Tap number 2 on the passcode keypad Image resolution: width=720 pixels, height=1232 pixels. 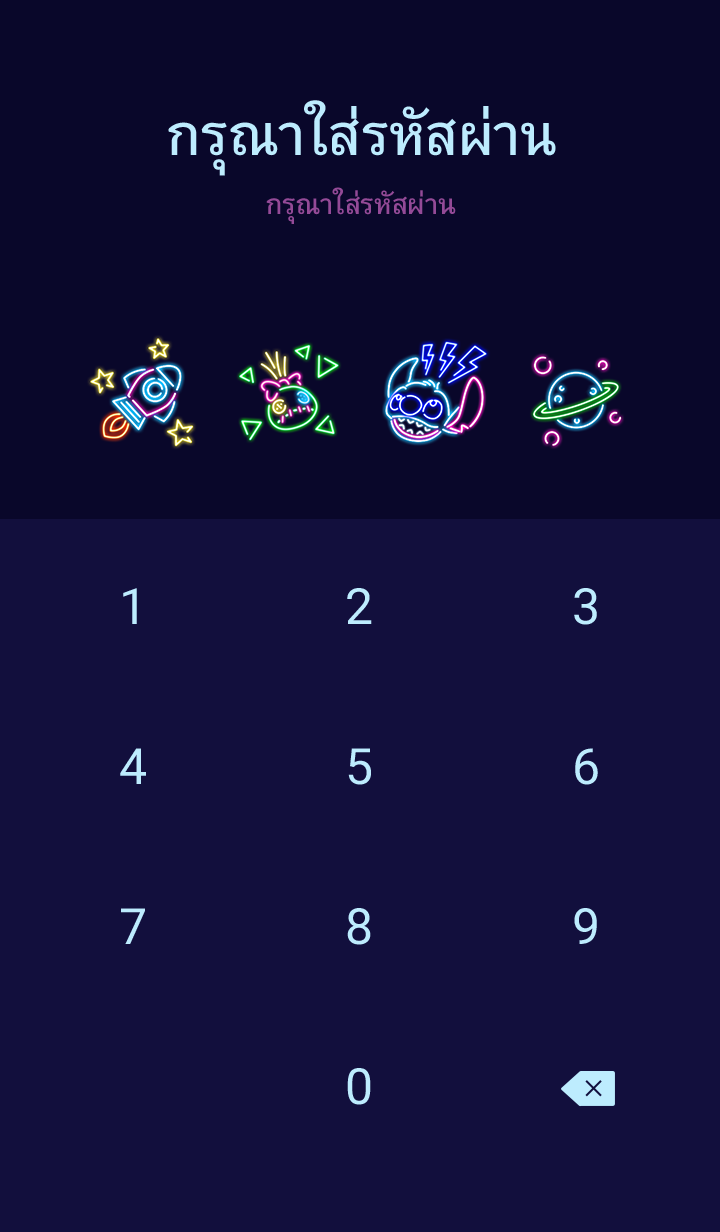[359, 607]
